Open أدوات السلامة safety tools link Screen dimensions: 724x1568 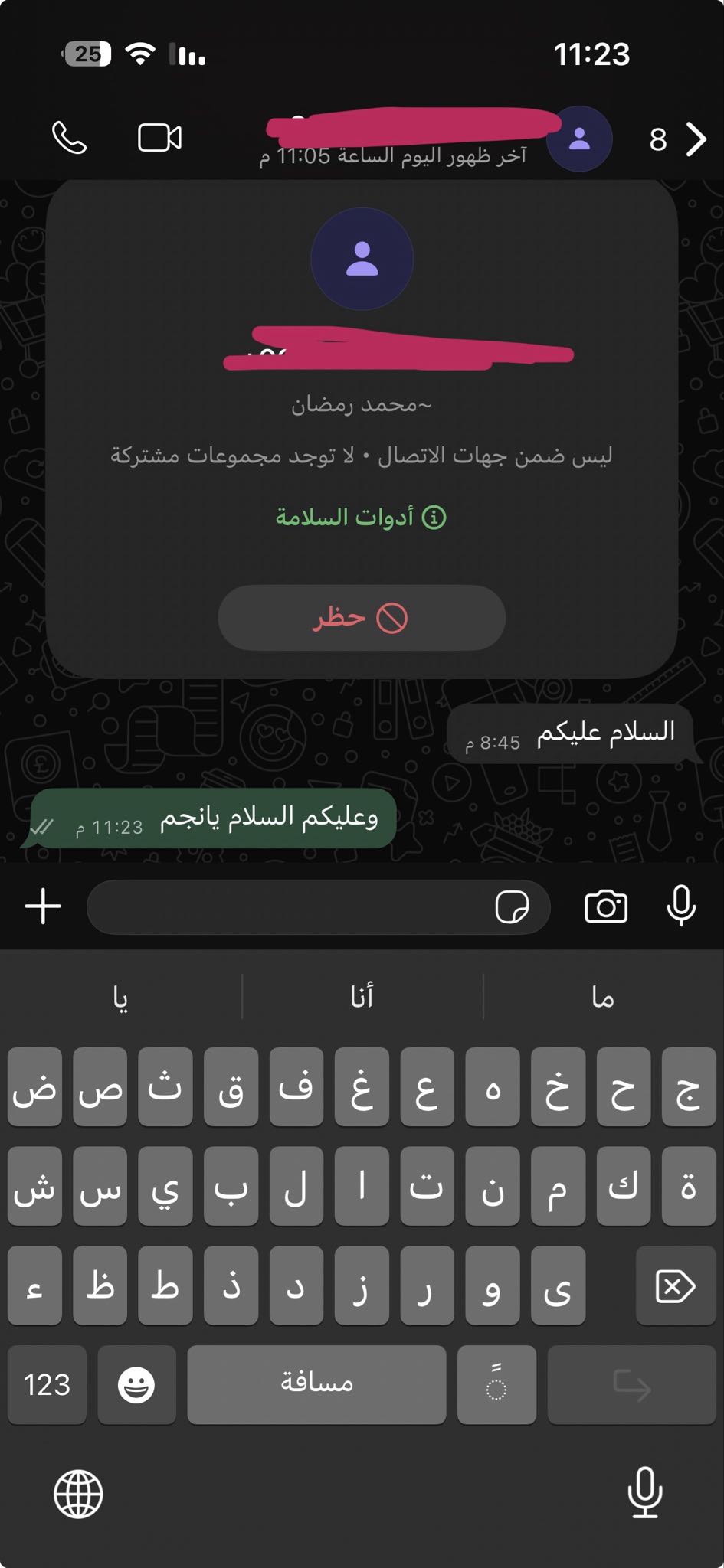point(362,518)
